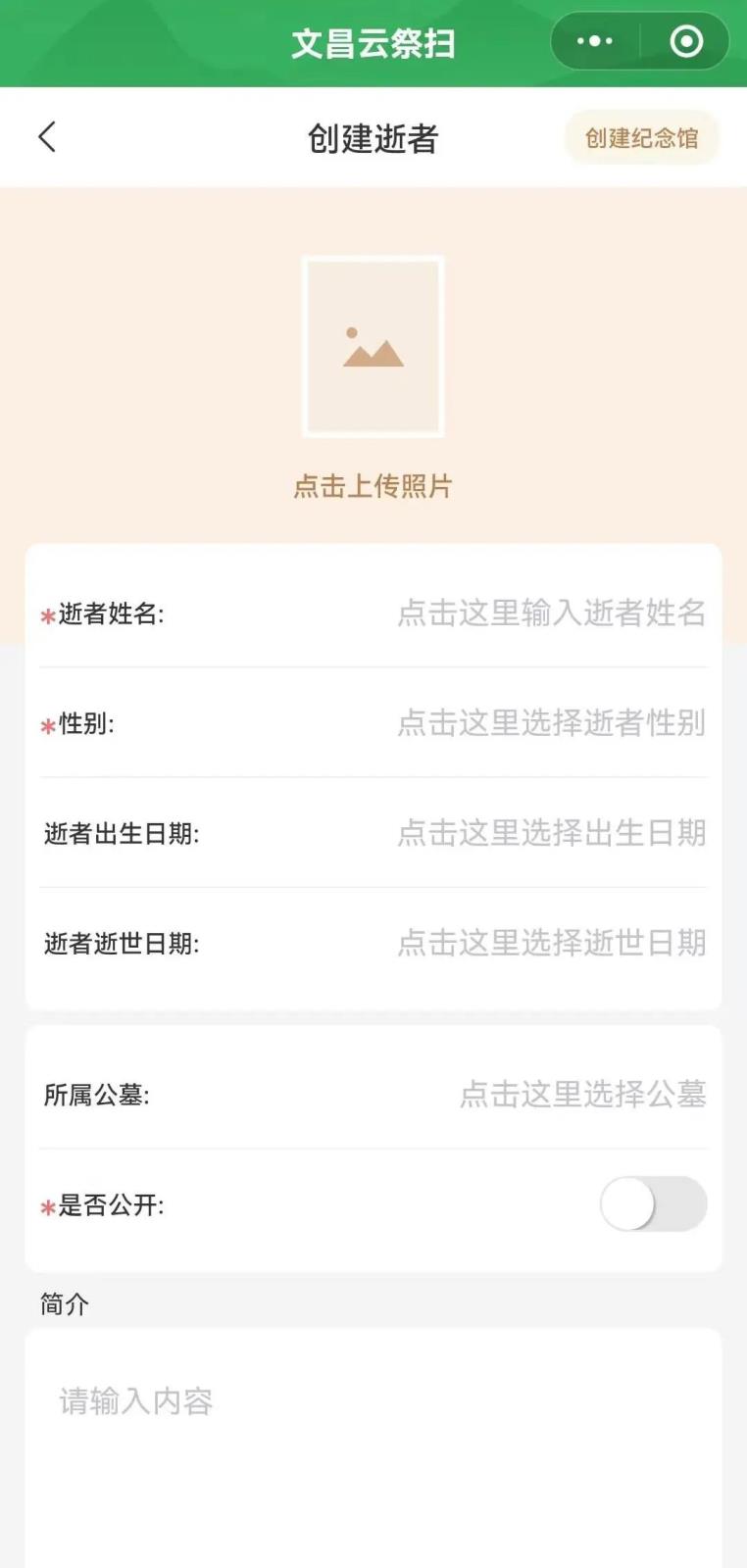Select gender in the 性别 picker
The height and width of the screenshot is (1568, 747).
(x=551, y=723)
